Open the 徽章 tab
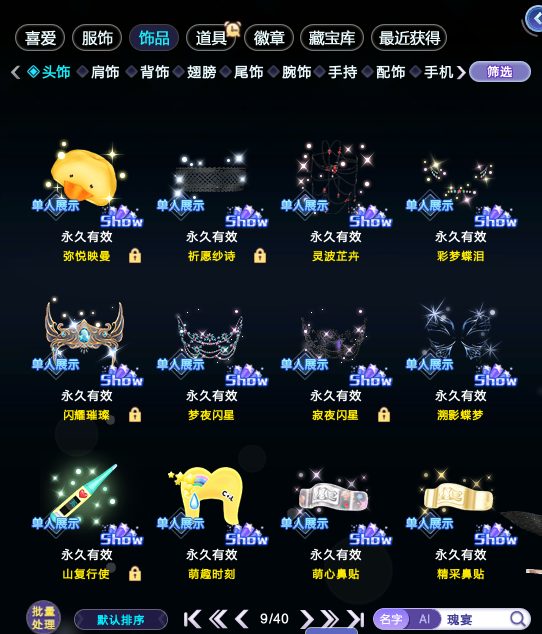This screenshot has width=542, height=634. click(x=269, y=38)
